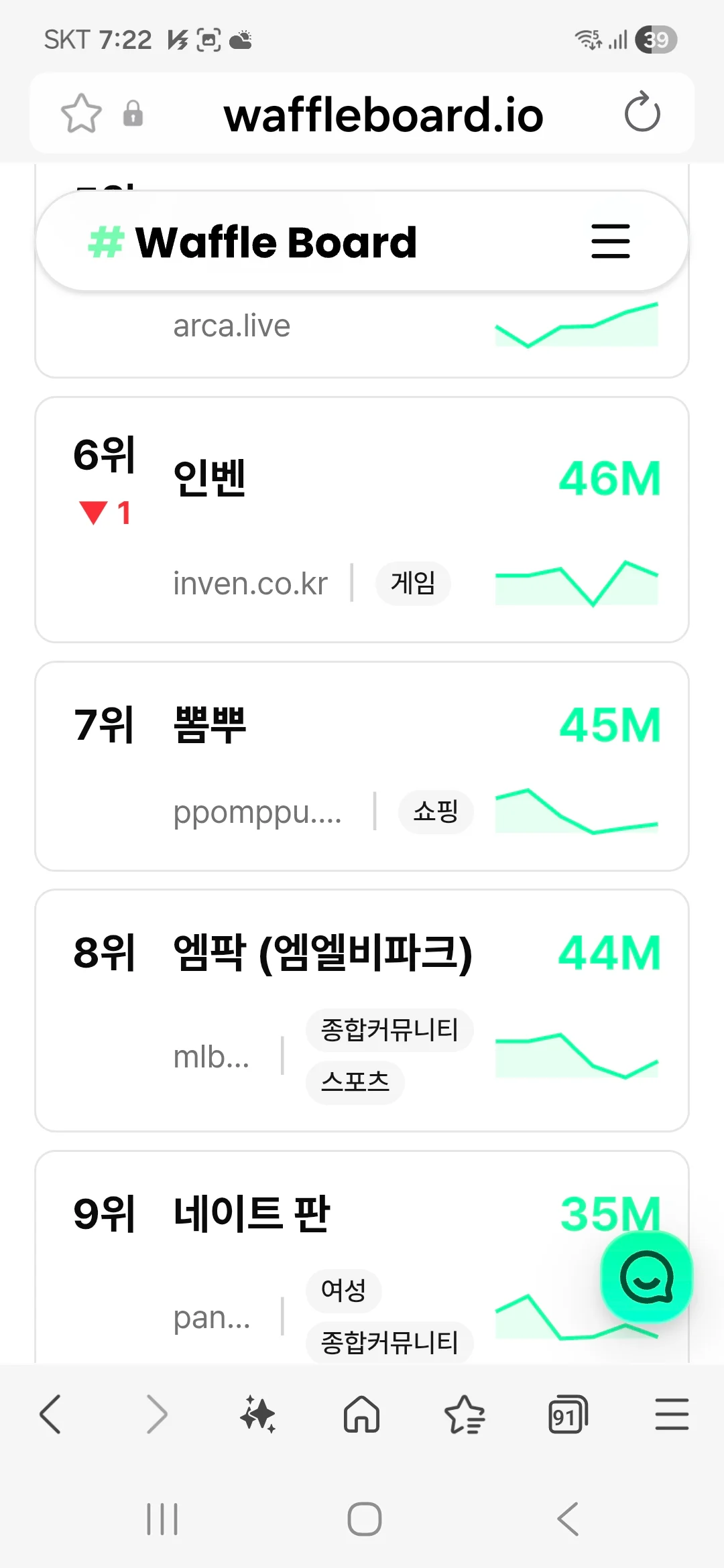The height and width of the screenshot is (1568, 724).
Task: Open the 뽐뿌 ranking card
Action: tap(362, 766)
